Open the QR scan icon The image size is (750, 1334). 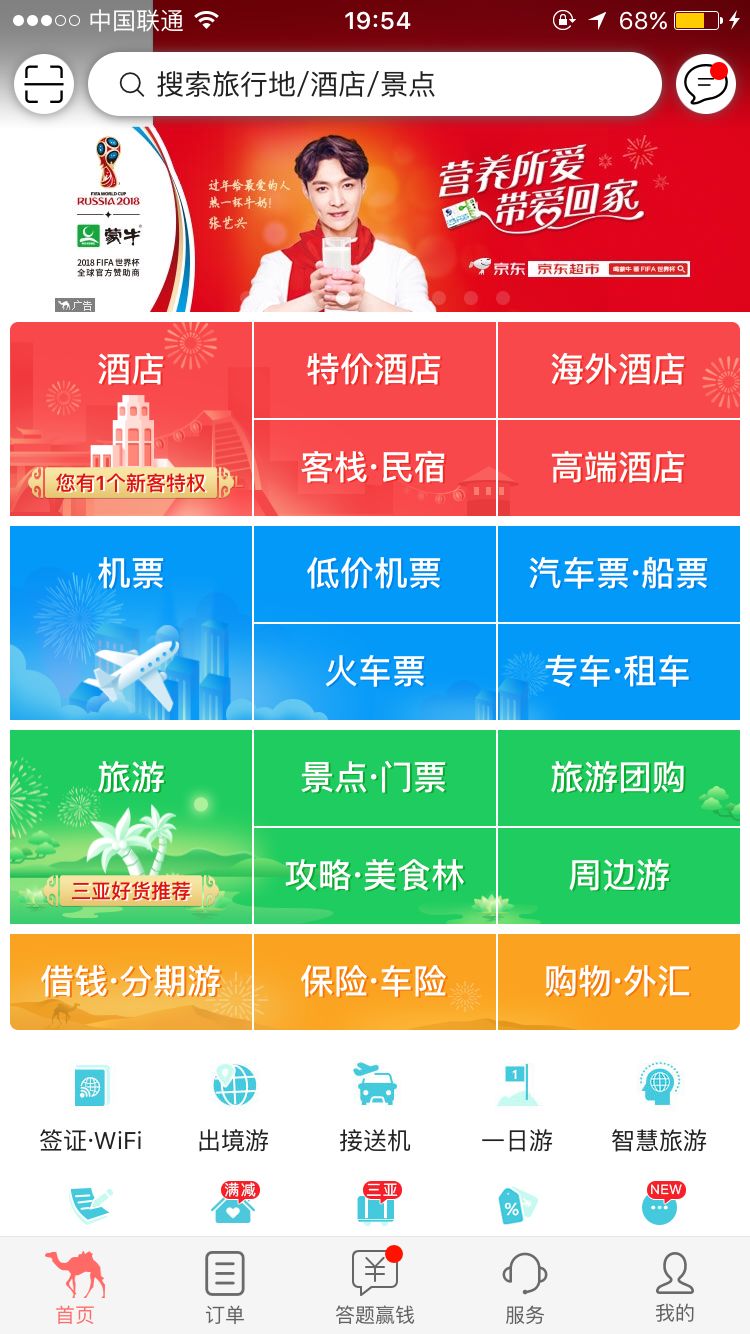click(x=44, y=84)
